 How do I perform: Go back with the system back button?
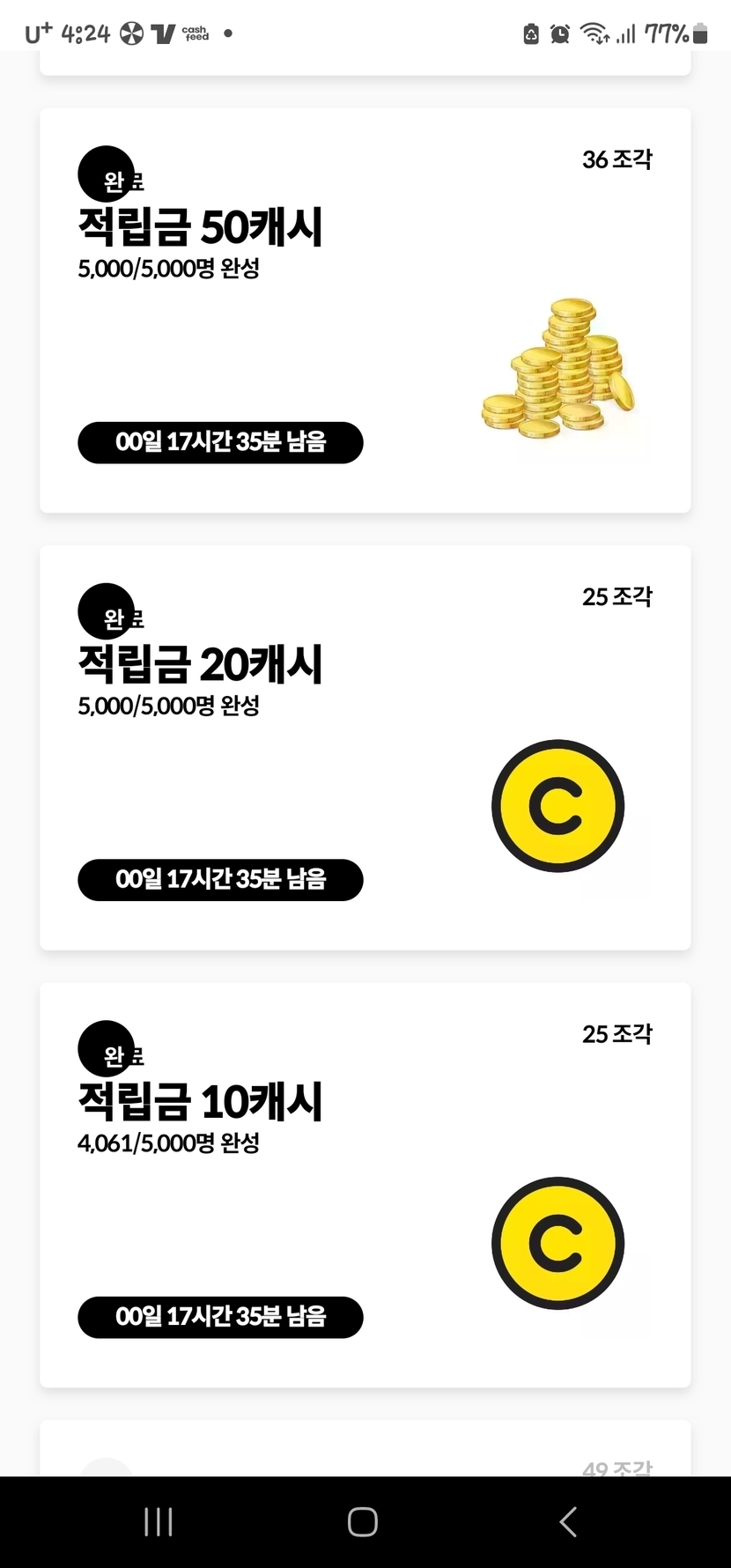coord(568,1521)
